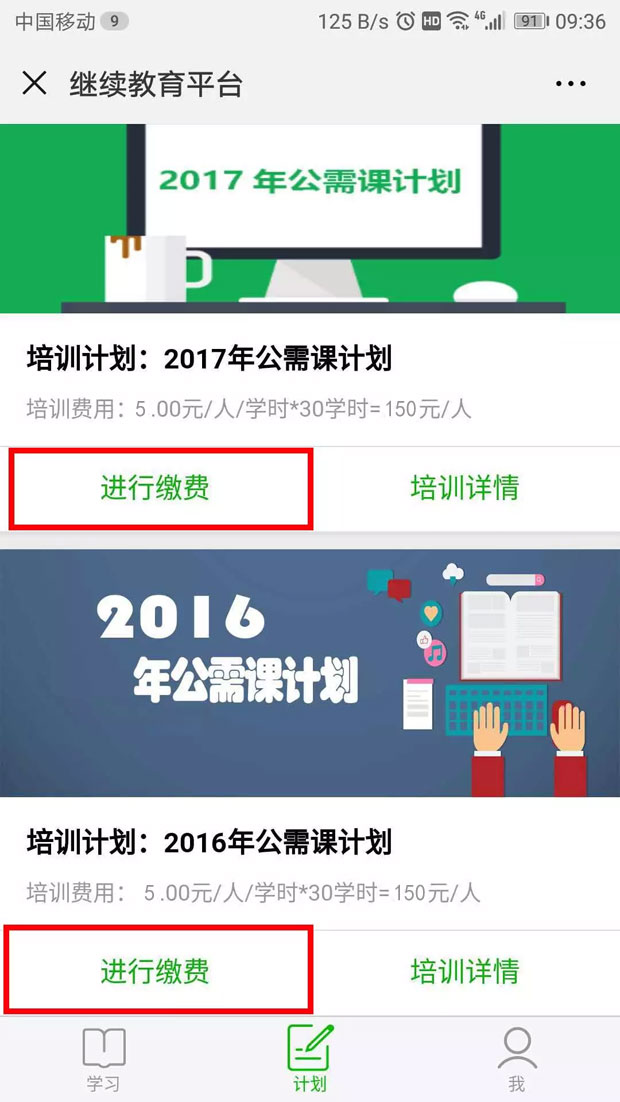
Task: Switch to the 学习 tab
Action: point(103,1060)
